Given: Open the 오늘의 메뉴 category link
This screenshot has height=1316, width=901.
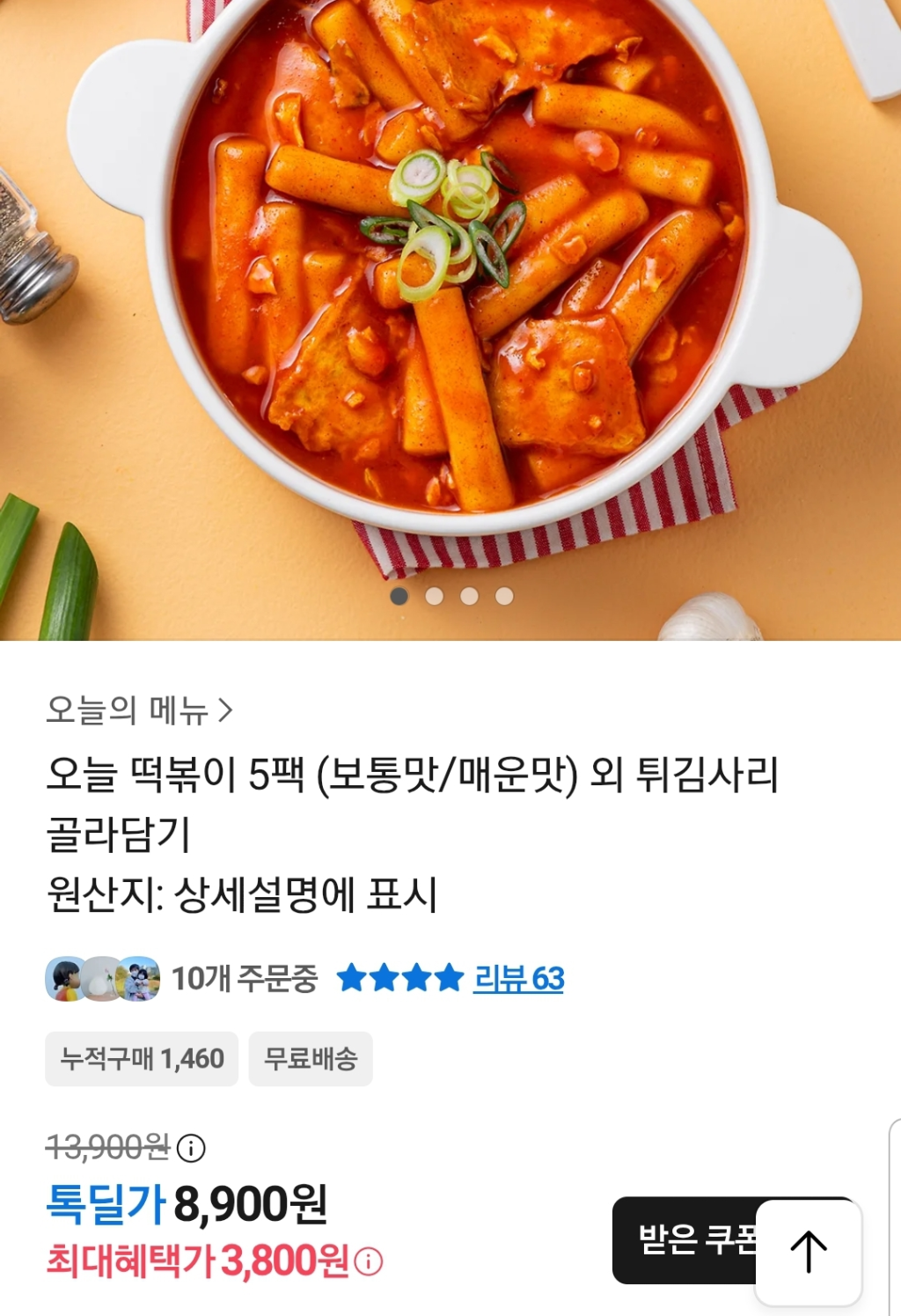Looking at the screenshot, I should 139,709.
